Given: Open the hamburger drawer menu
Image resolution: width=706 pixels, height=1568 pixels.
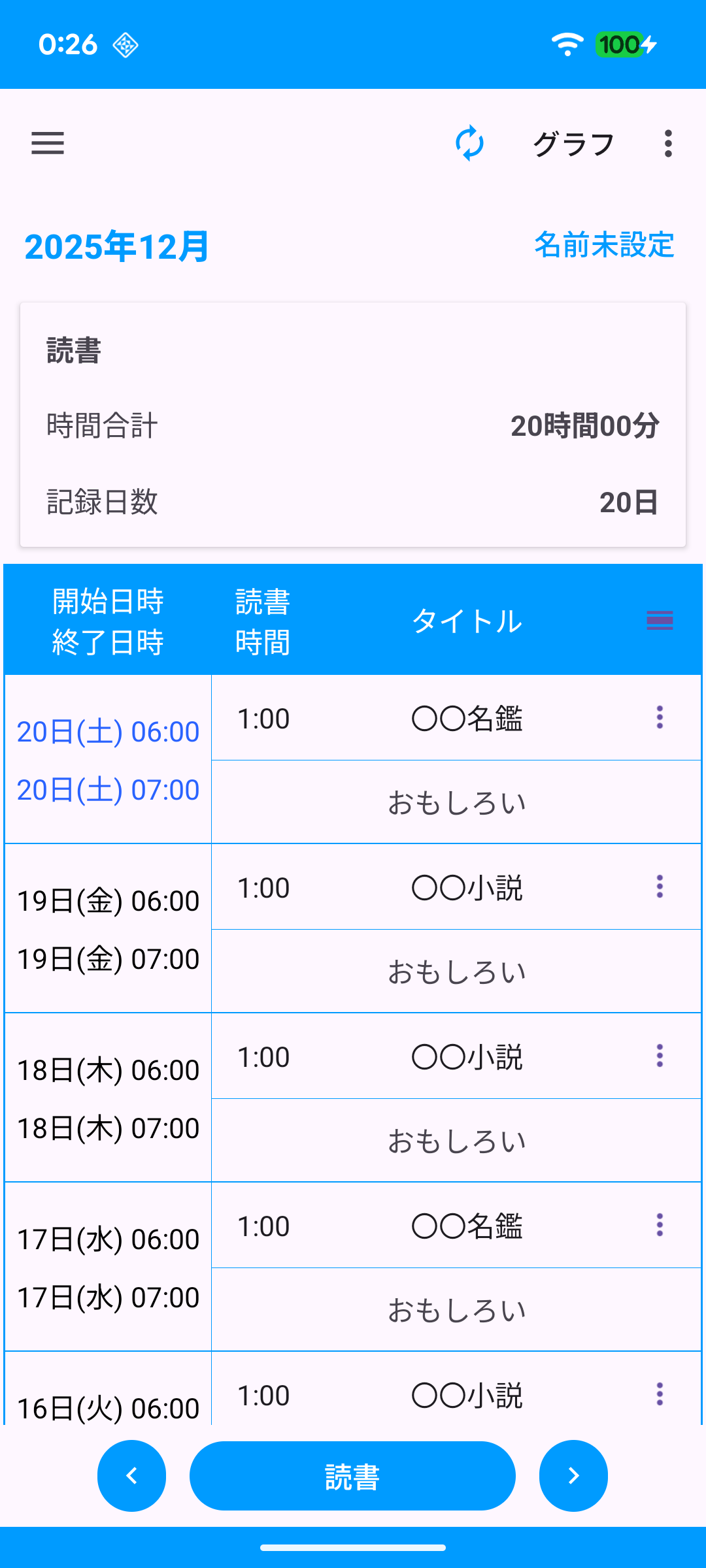Looking at the screenshot, I should (48, 143).
